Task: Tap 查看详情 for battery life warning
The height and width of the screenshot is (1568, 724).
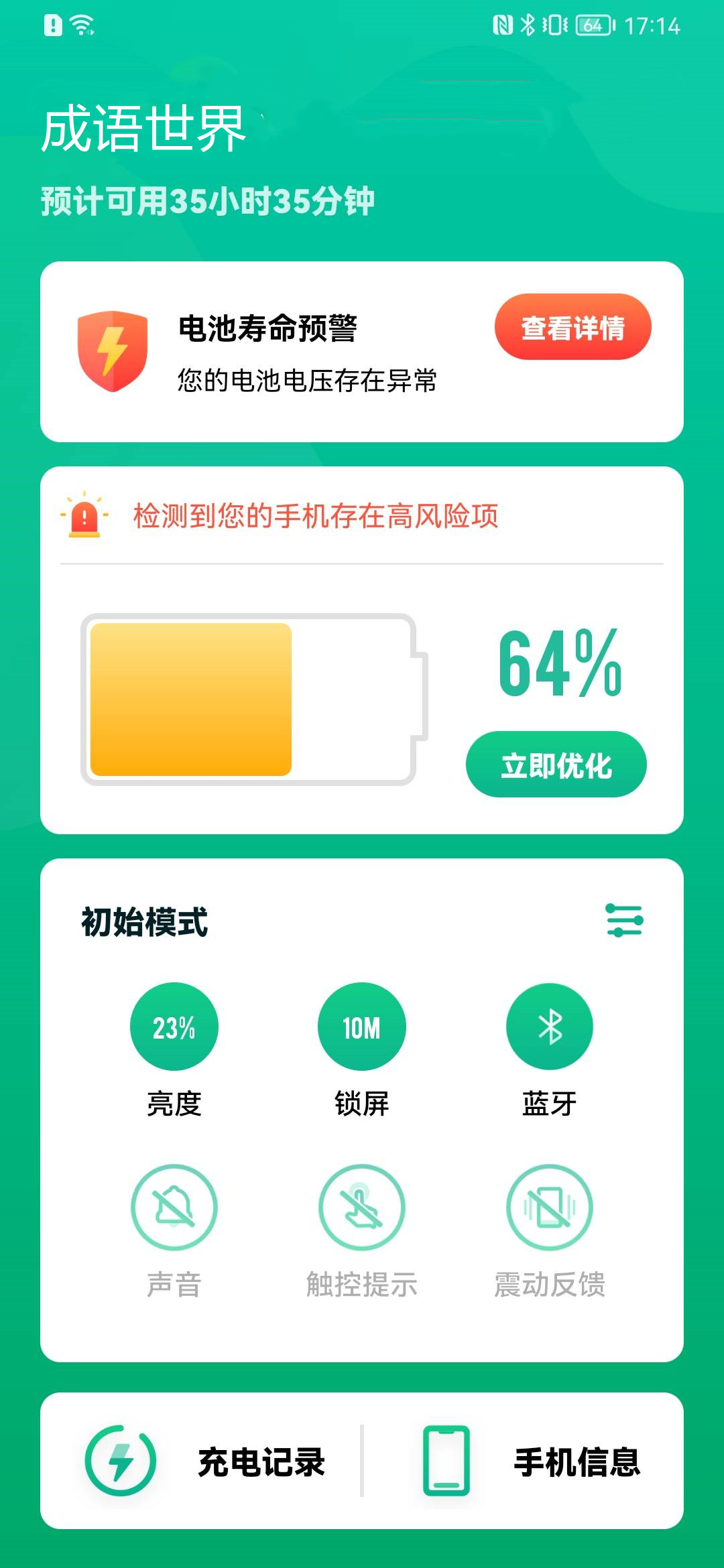Action: pos(572,327)
